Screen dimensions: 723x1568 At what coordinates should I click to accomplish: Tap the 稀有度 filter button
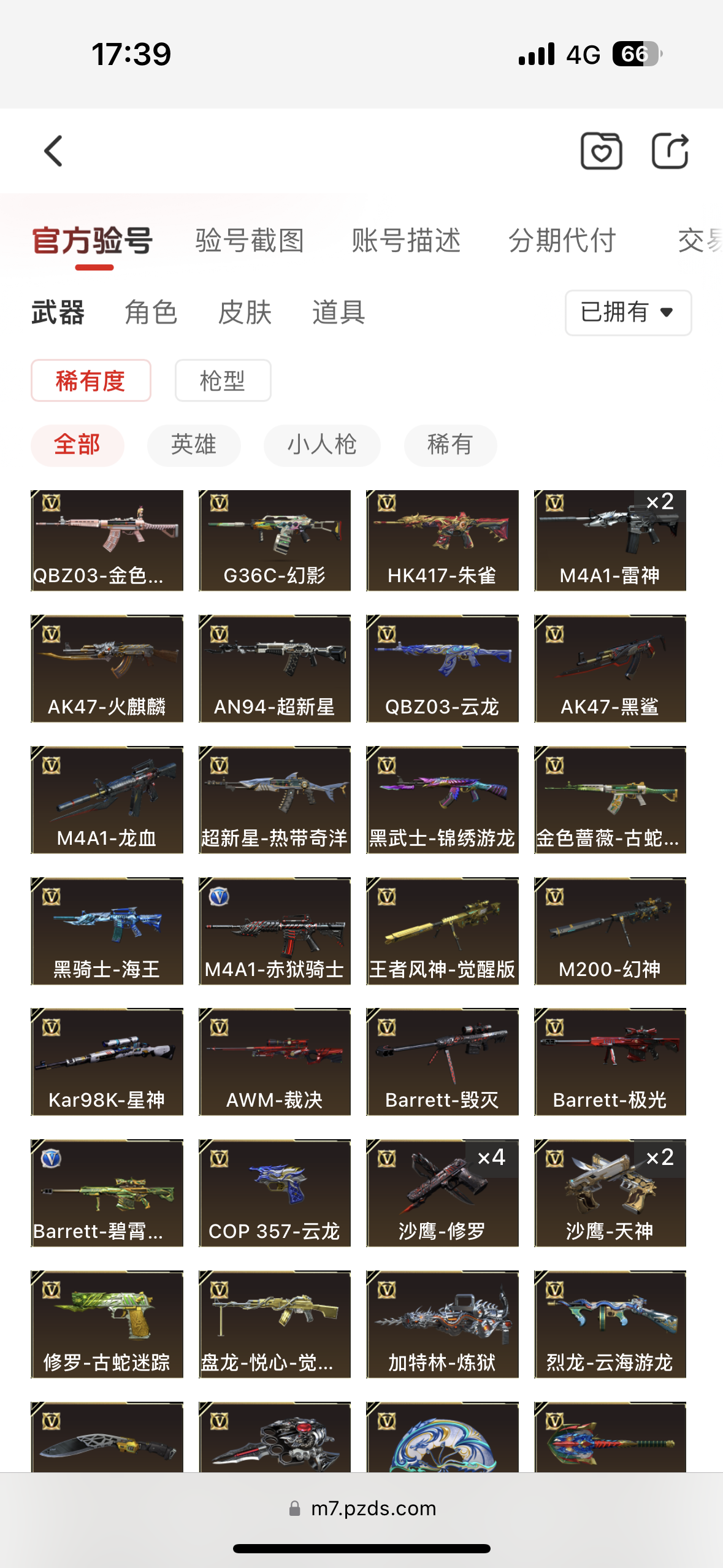click(91, 381)
